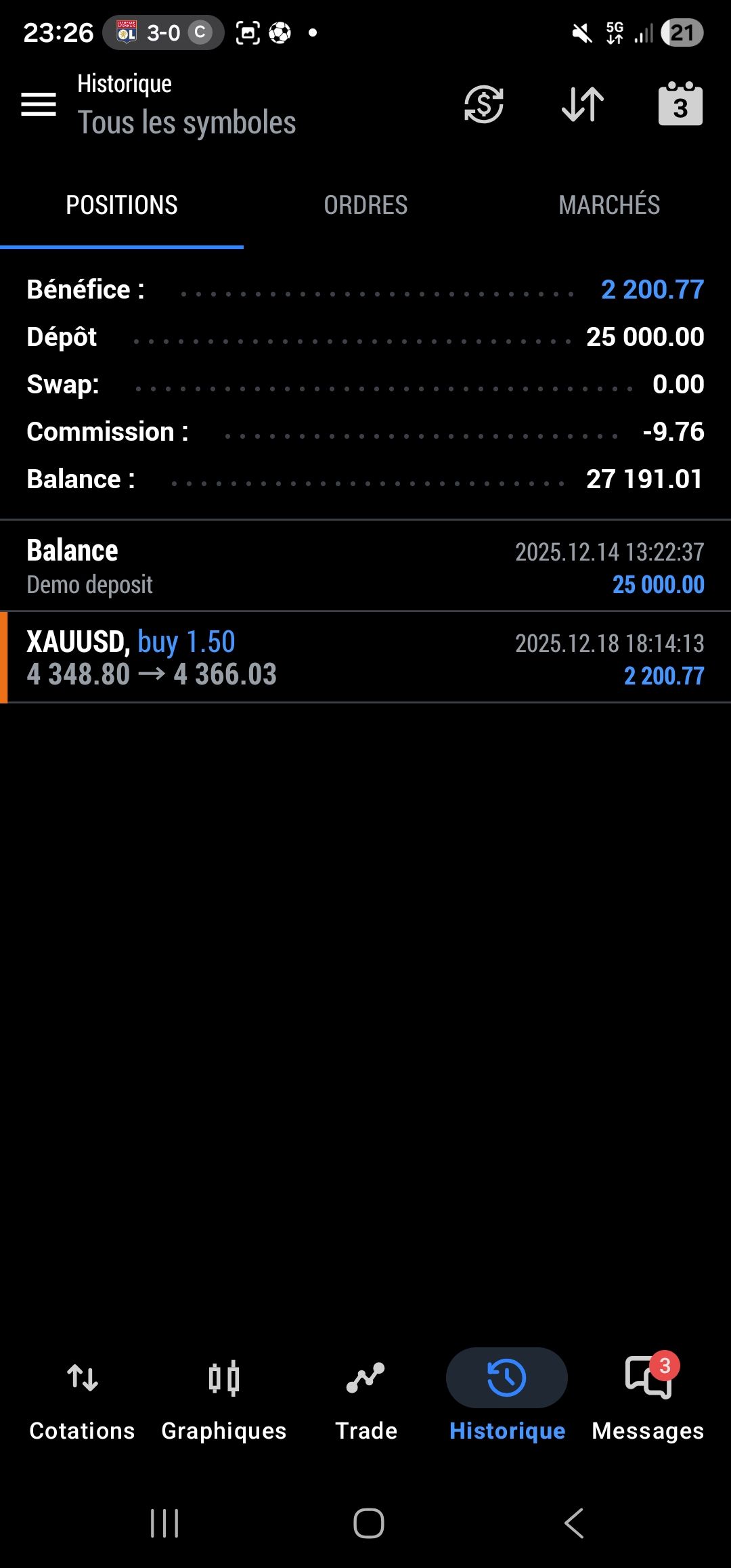Switch to the ORDRES tab
731x1568 pixels.
(365, 205)
